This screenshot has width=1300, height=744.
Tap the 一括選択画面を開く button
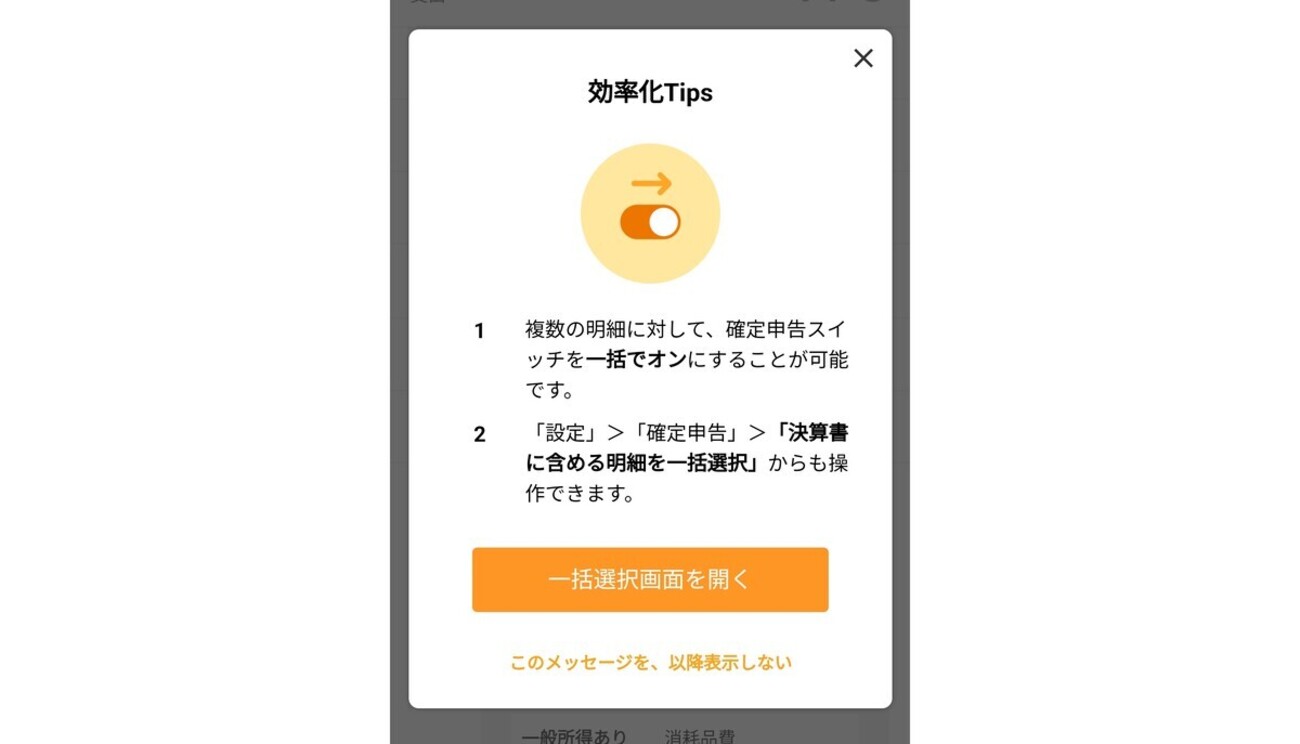click(x=650, y=580)
